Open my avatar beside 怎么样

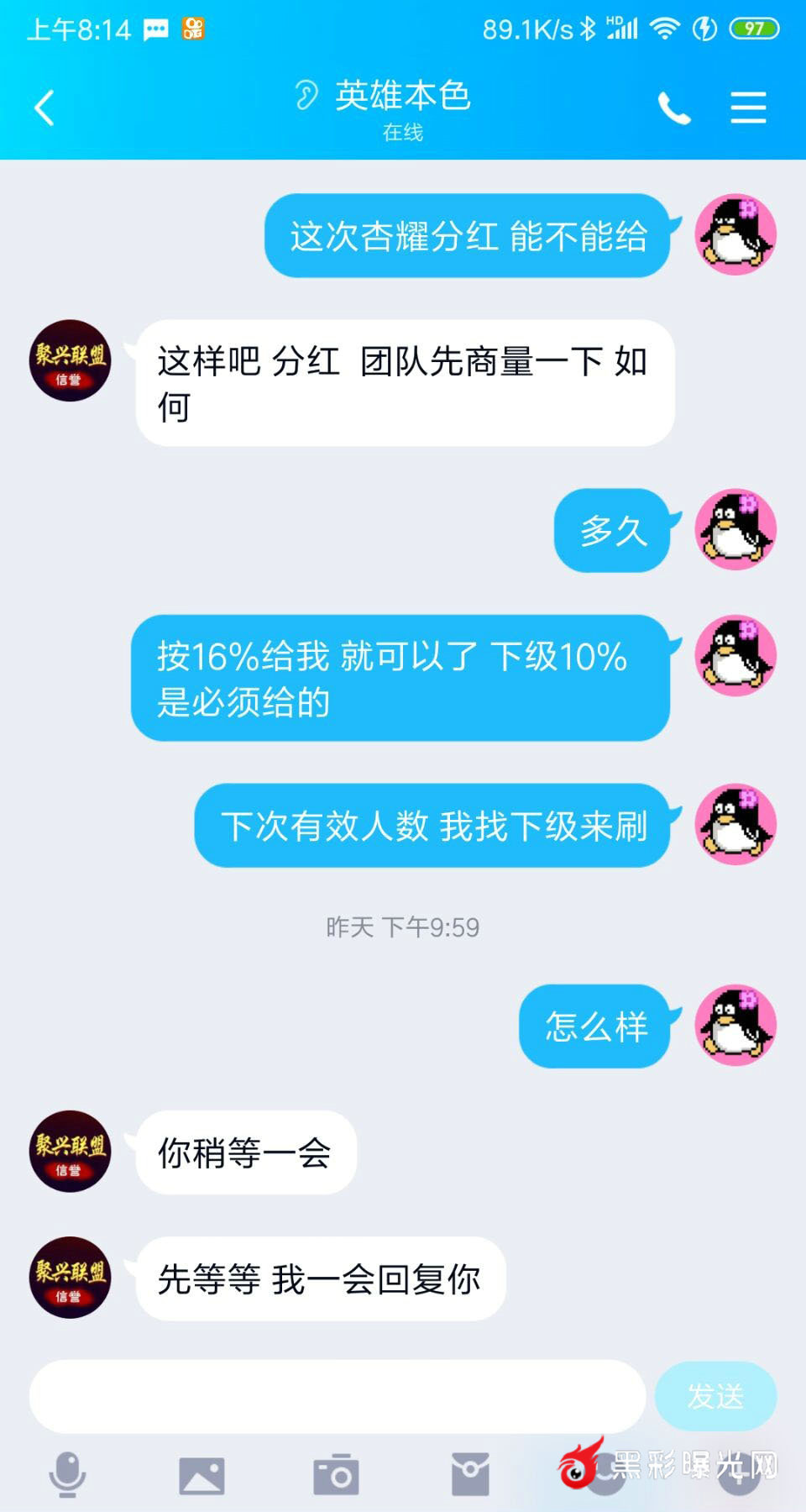point(735,1026)
